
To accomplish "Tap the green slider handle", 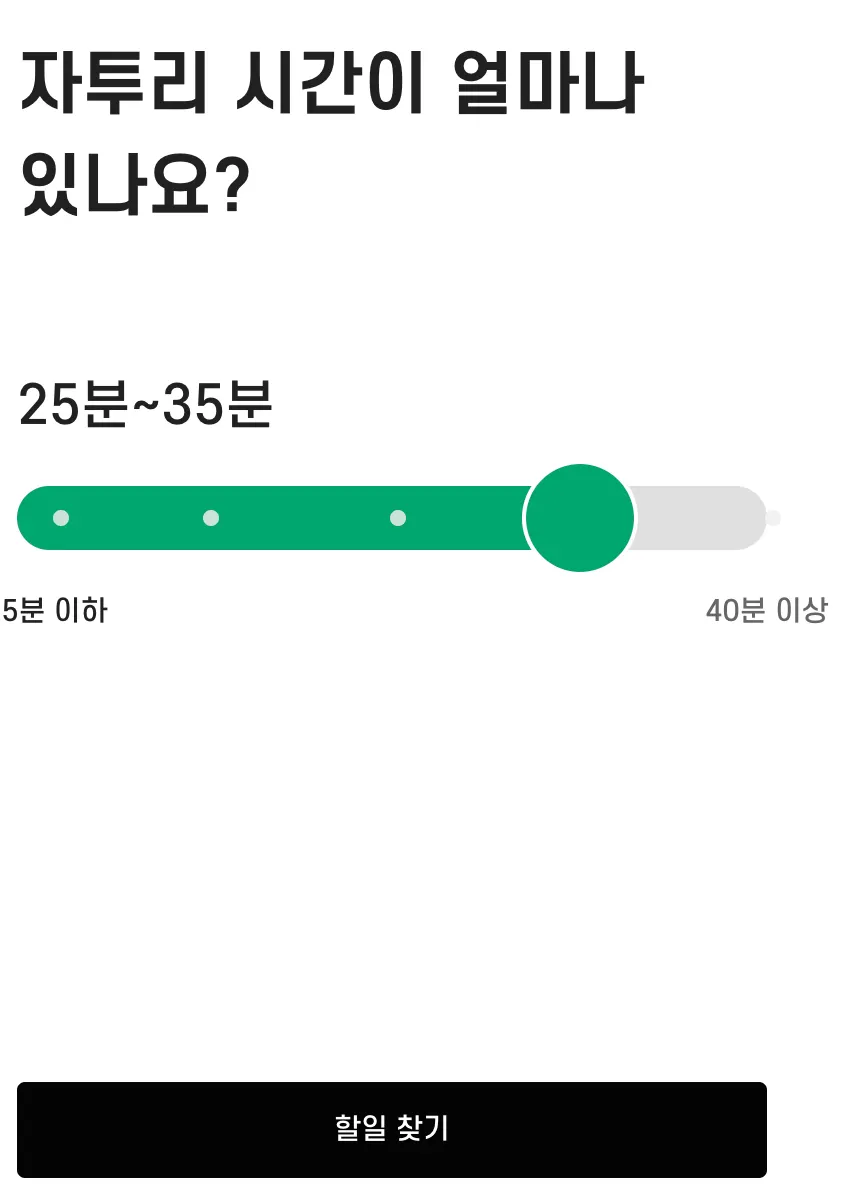I will coord(580,518).
